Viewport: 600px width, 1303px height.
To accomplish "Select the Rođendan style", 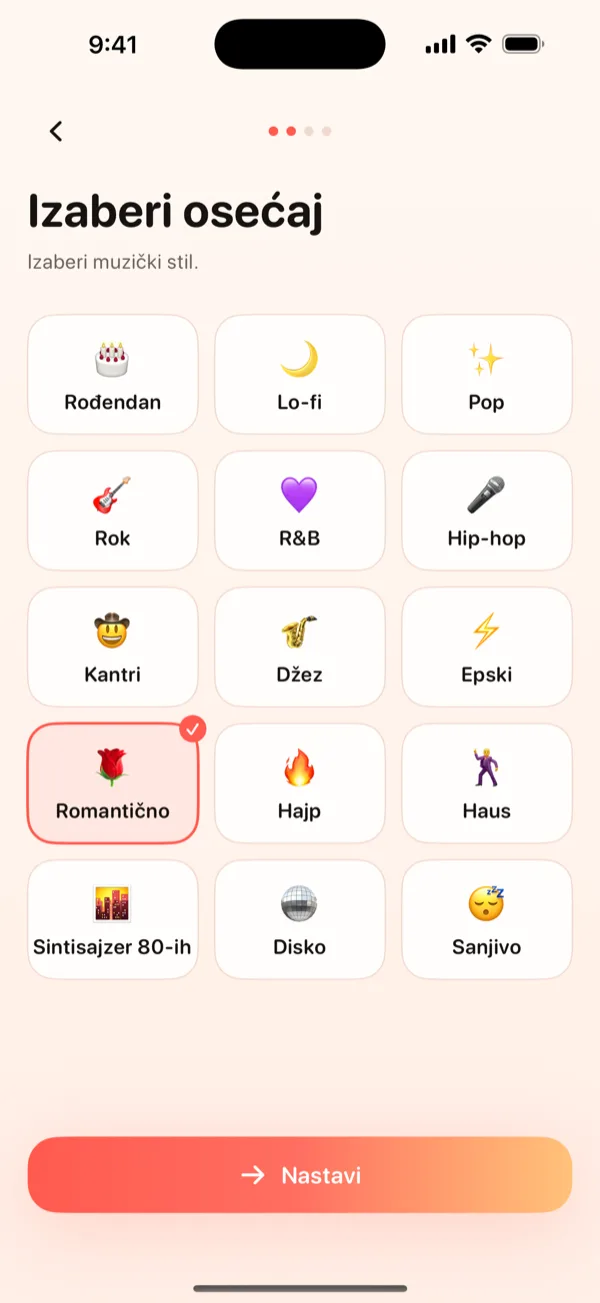I will (x=113, y=374).
